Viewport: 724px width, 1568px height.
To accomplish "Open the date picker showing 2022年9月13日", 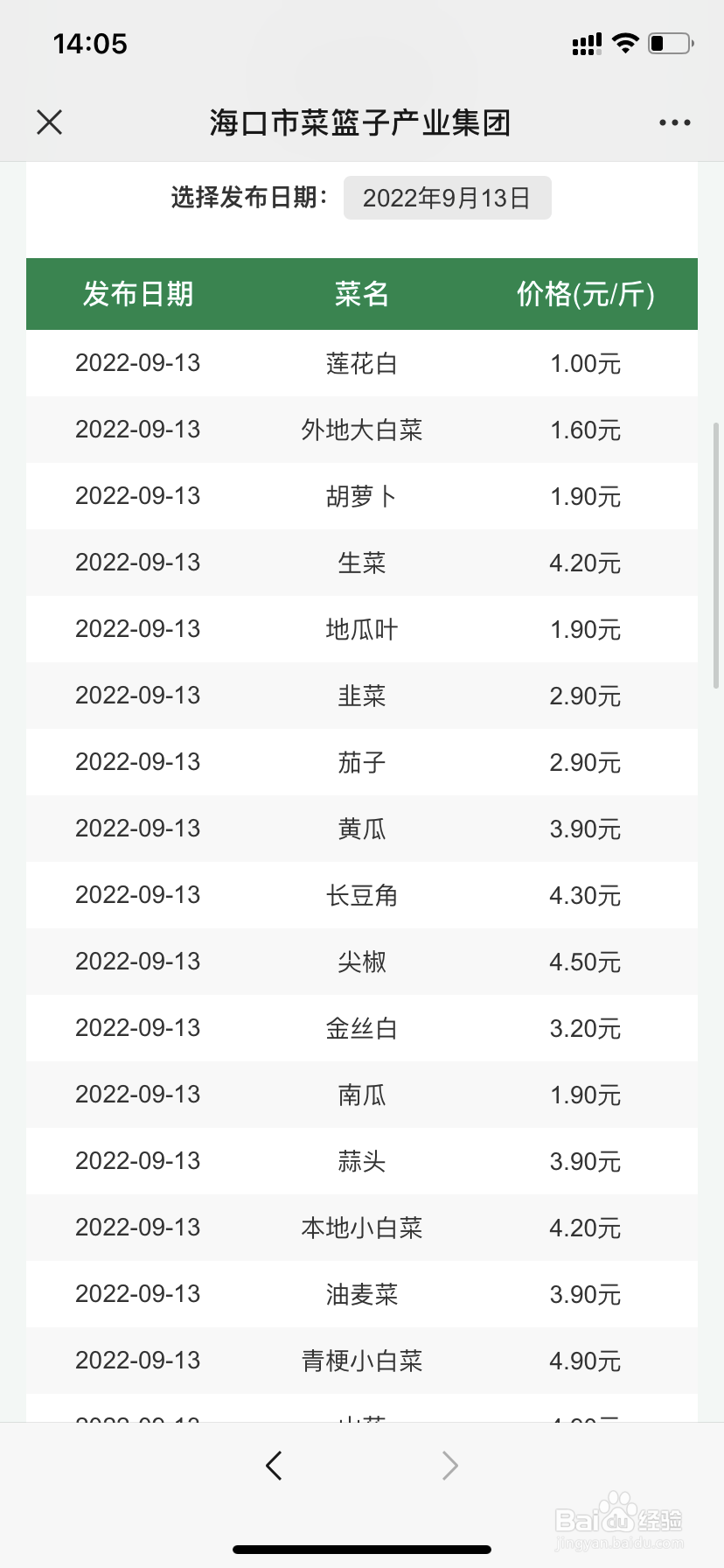I will pyautogui.click(x=447, y=198).
